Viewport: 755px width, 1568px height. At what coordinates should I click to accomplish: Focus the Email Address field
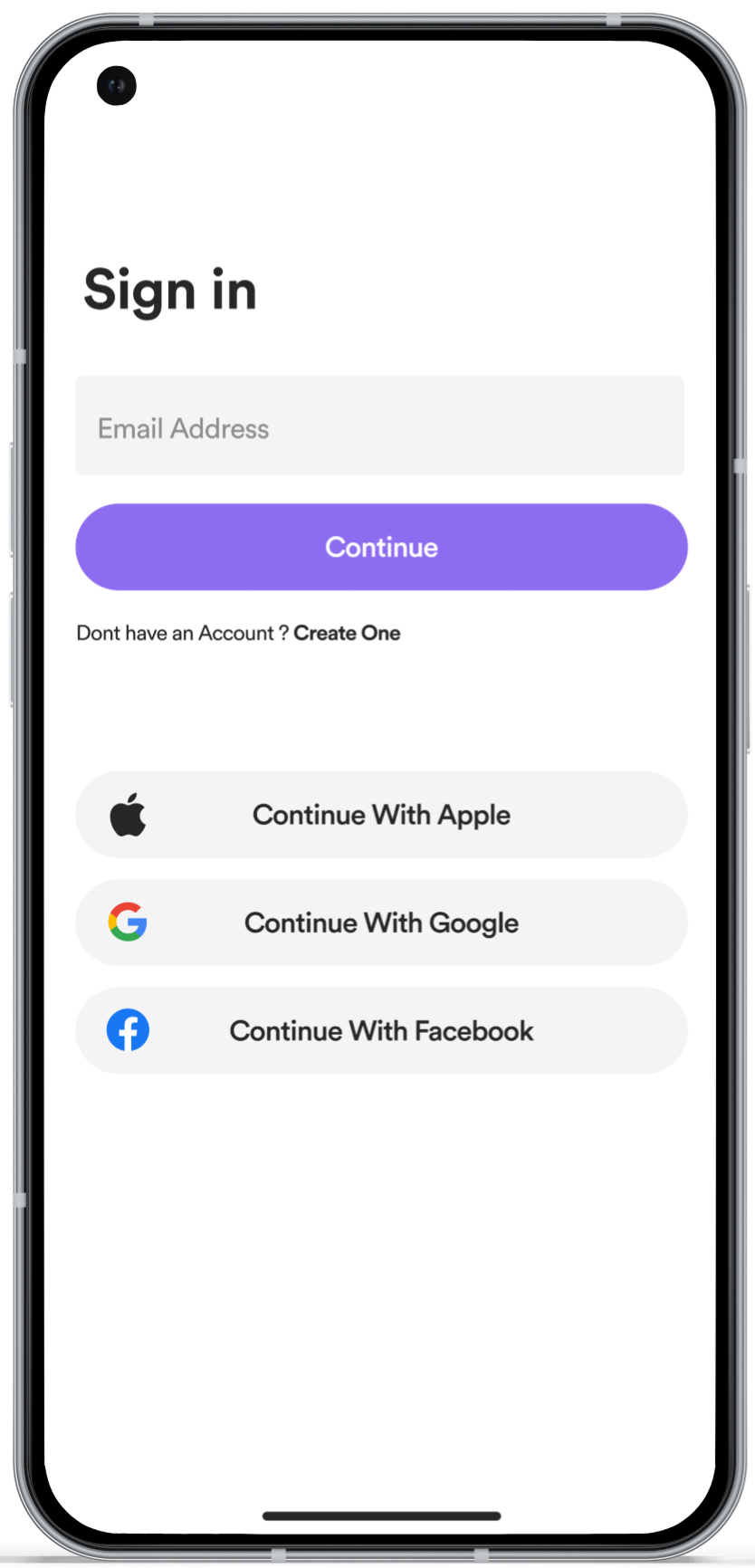point(379,426)
